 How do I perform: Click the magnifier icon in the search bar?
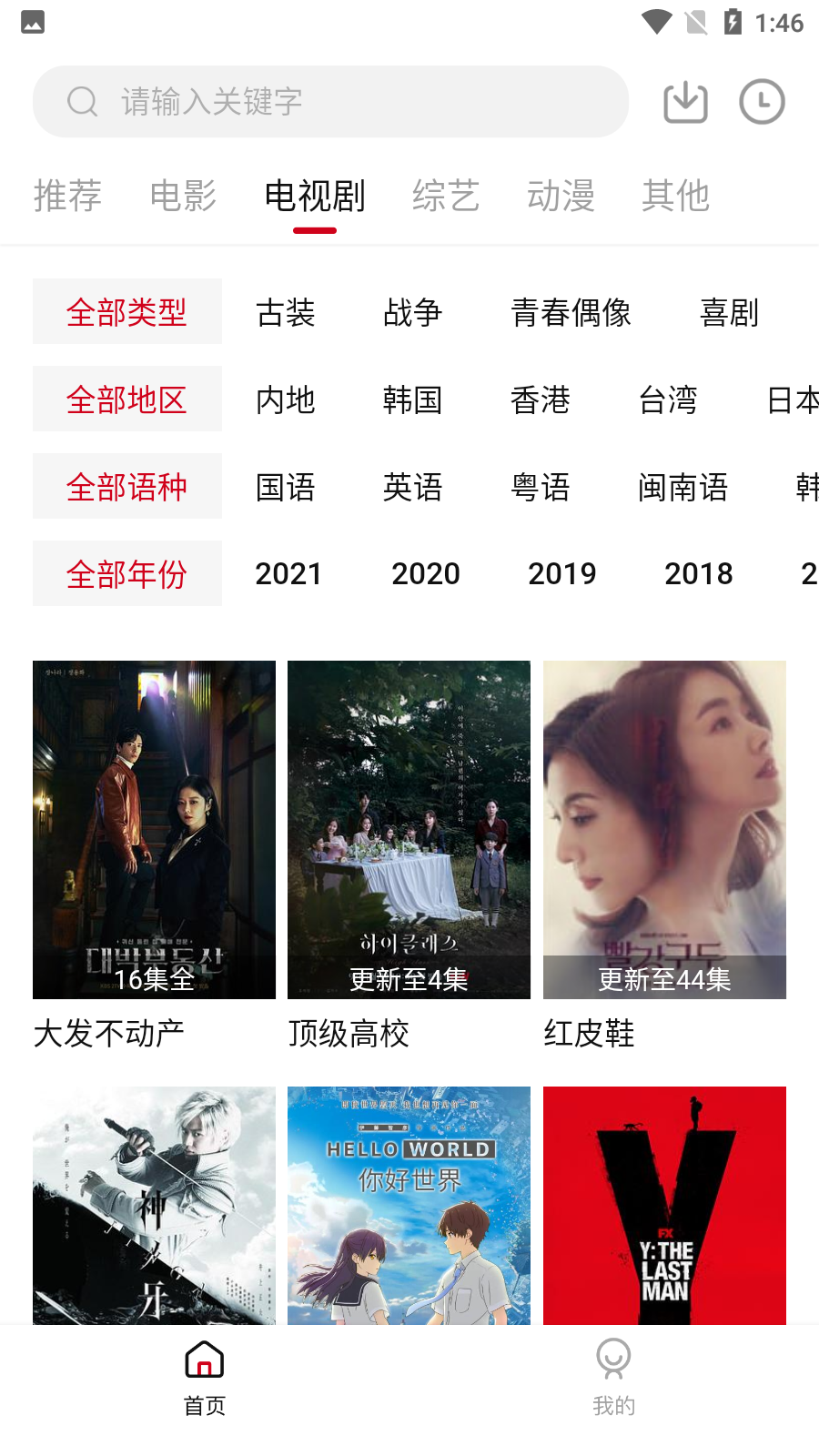point(83,102)
